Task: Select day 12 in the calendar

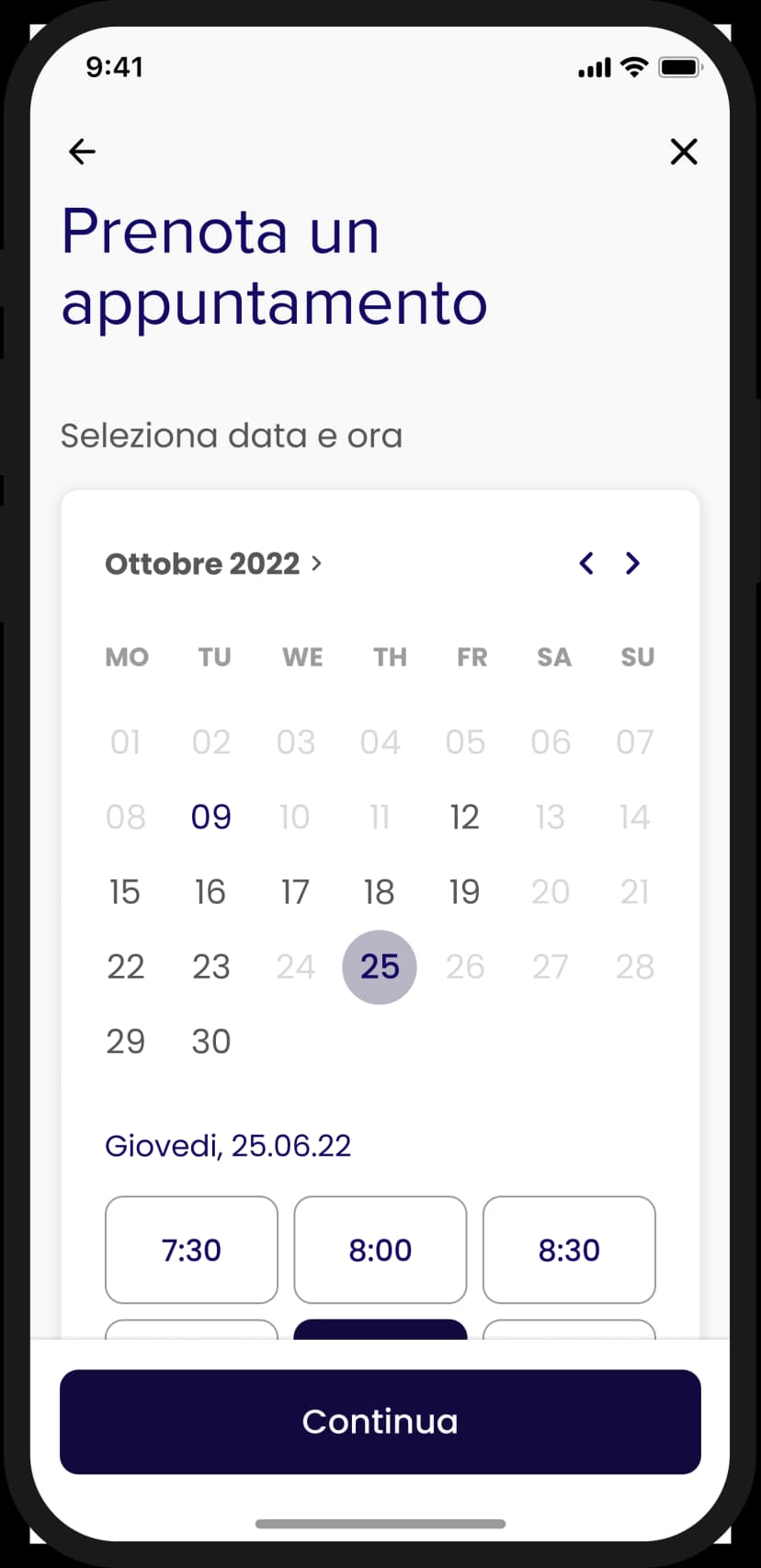Action: (464, 817)
